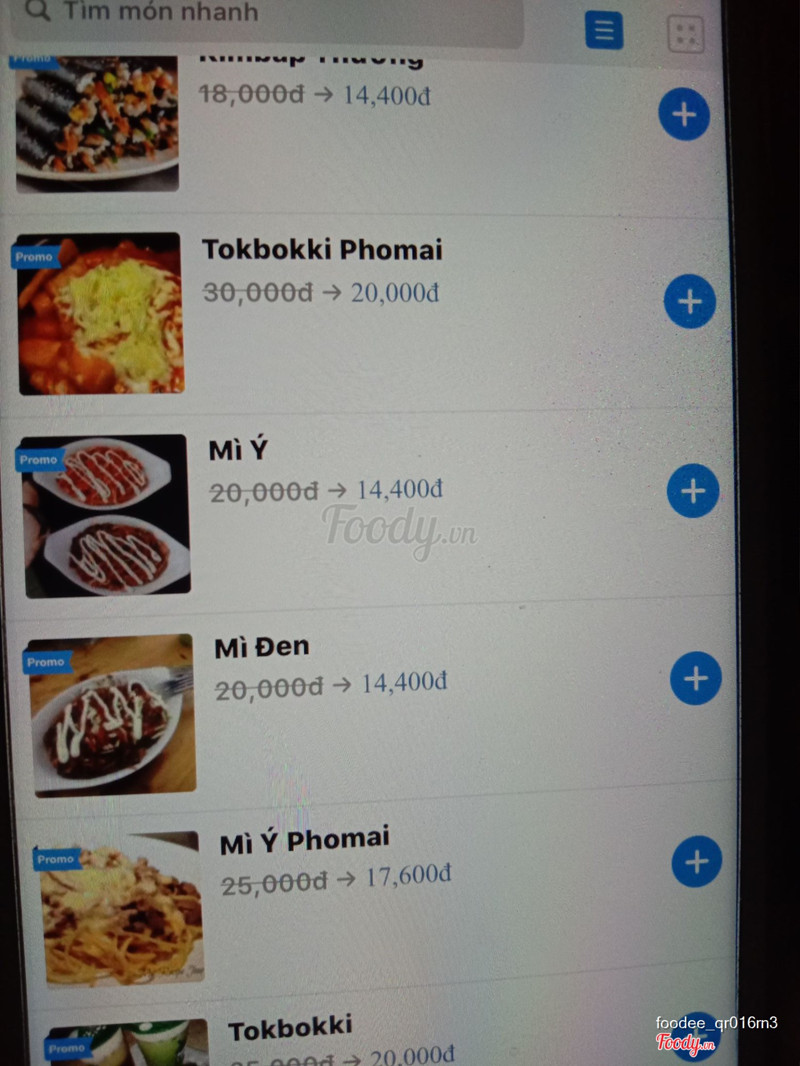Open the Tìm món nhanh search box
The image size is (800, 1066).
[x=270, y=15]
